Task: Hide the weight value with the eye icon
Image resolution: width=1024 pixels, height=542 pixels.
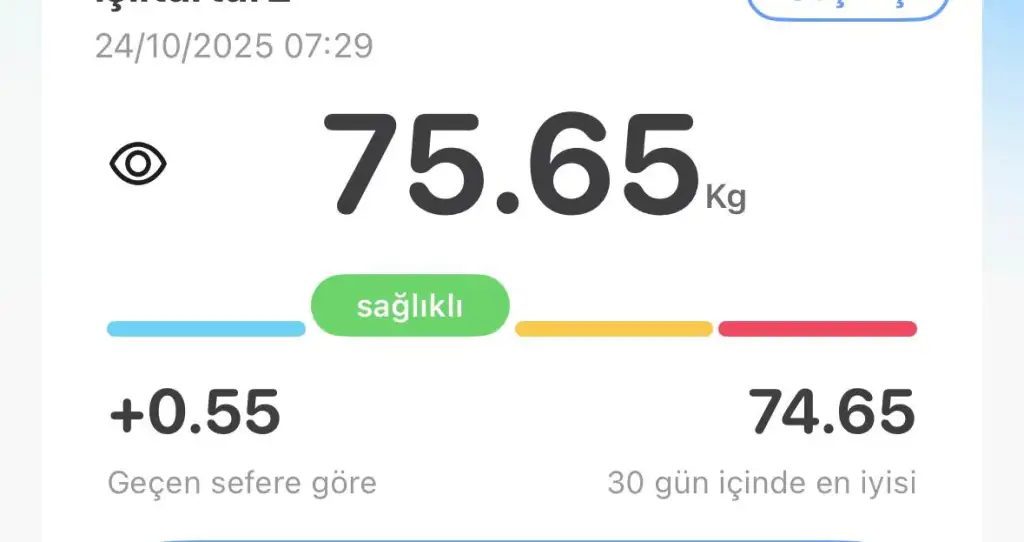Action: 138,164
